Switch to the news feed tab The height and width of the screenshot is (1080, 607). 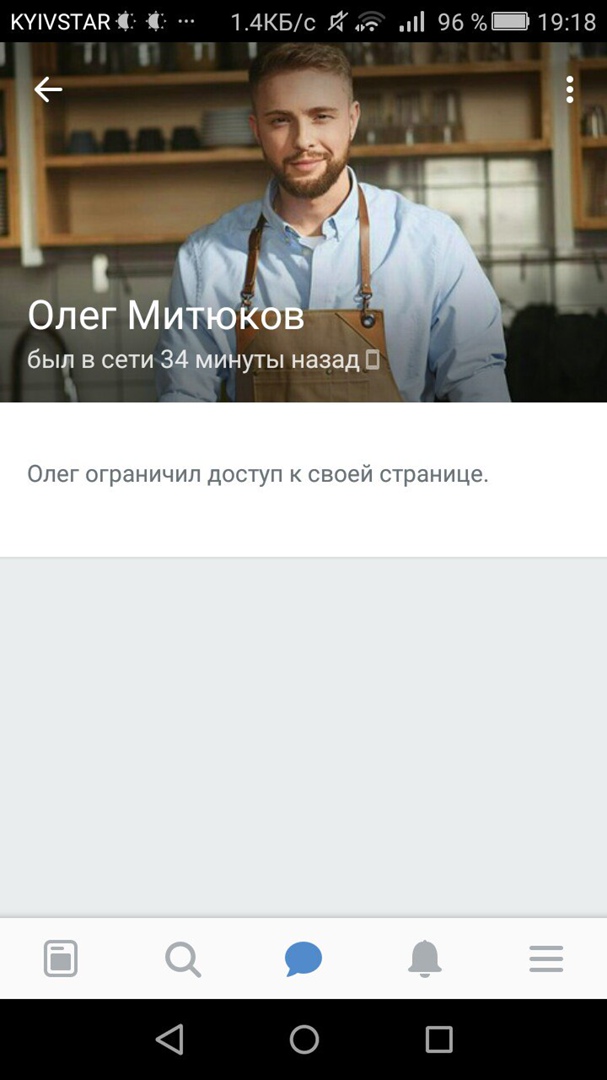(x=61, y=959)
